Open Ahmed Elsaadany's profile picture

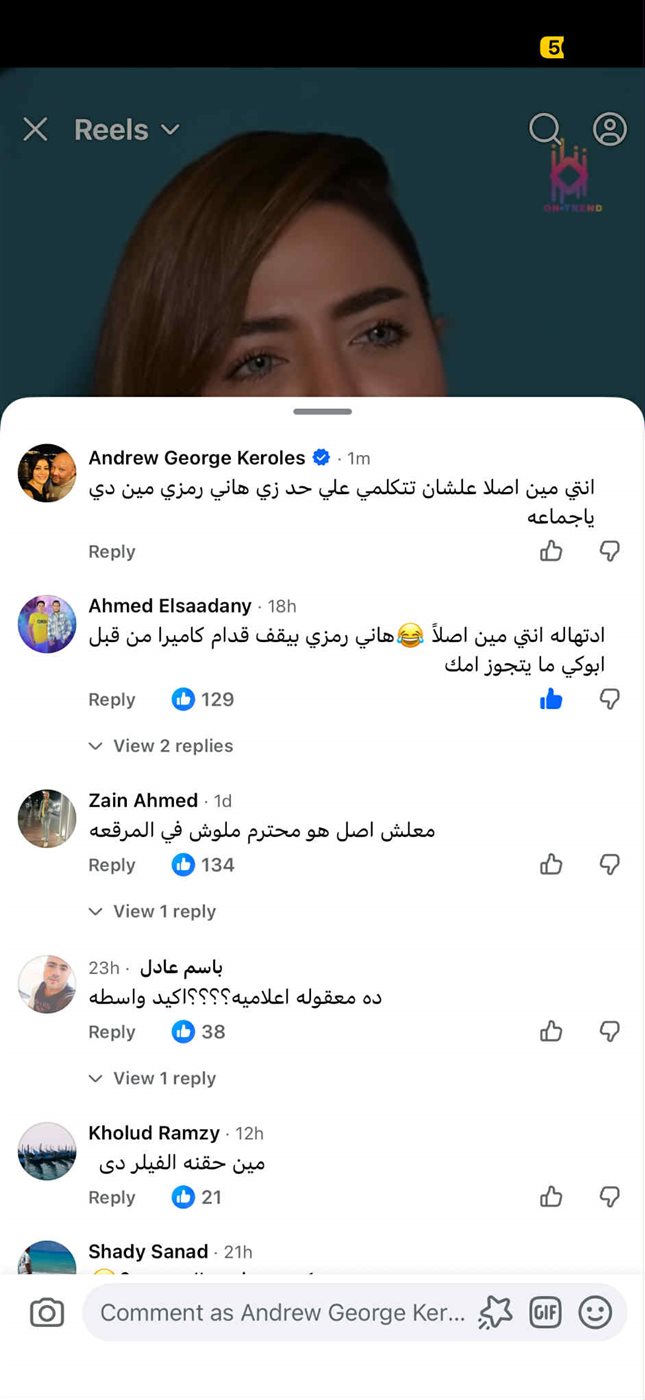coord(47,623)
